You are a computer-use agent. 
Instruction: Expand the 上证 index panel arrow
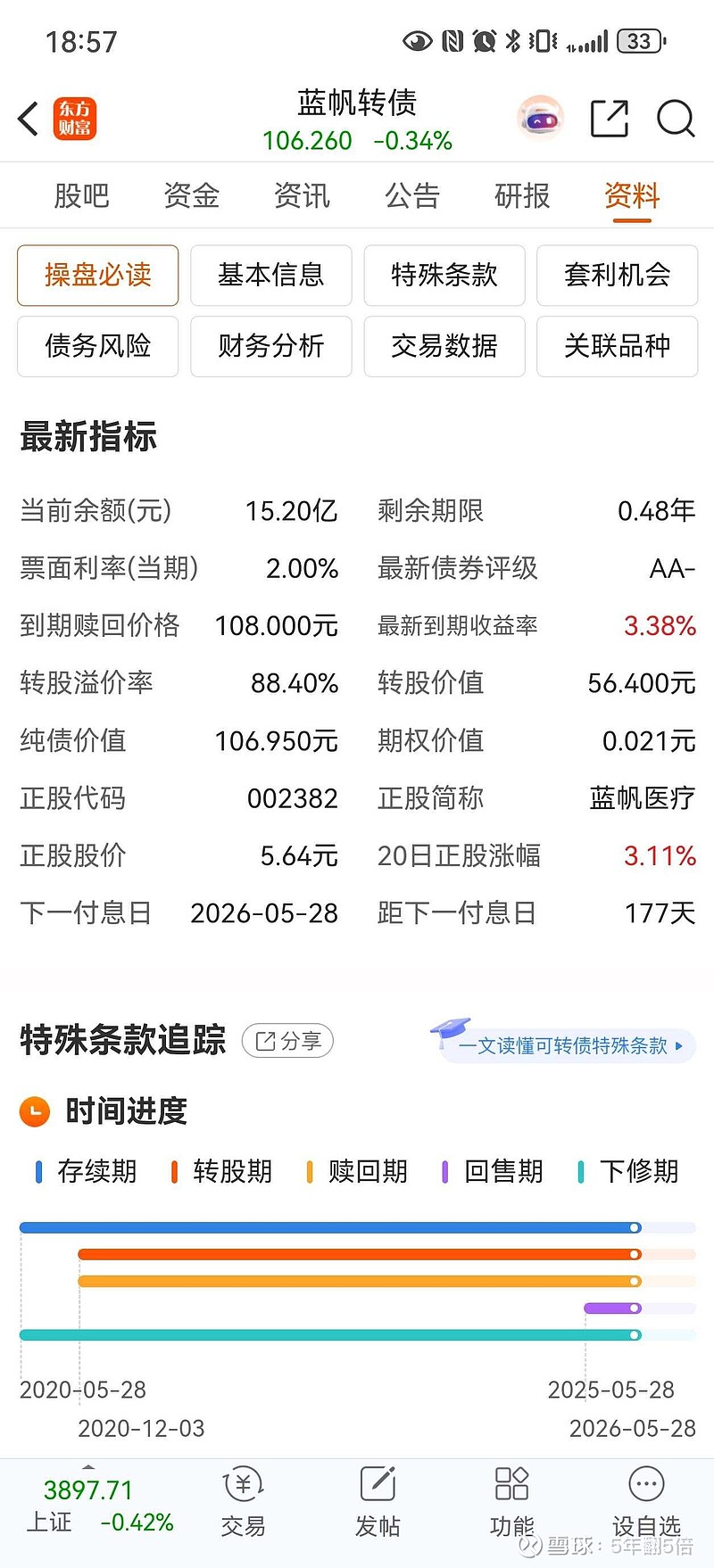click(x=90, y=1467)
